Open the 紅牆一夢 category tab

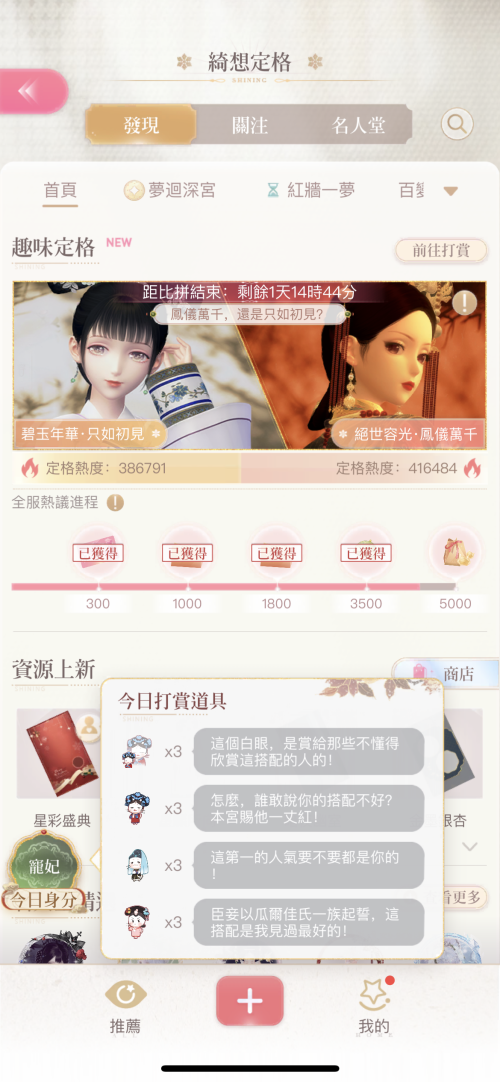pyautogui.click(x=311, y=190)
